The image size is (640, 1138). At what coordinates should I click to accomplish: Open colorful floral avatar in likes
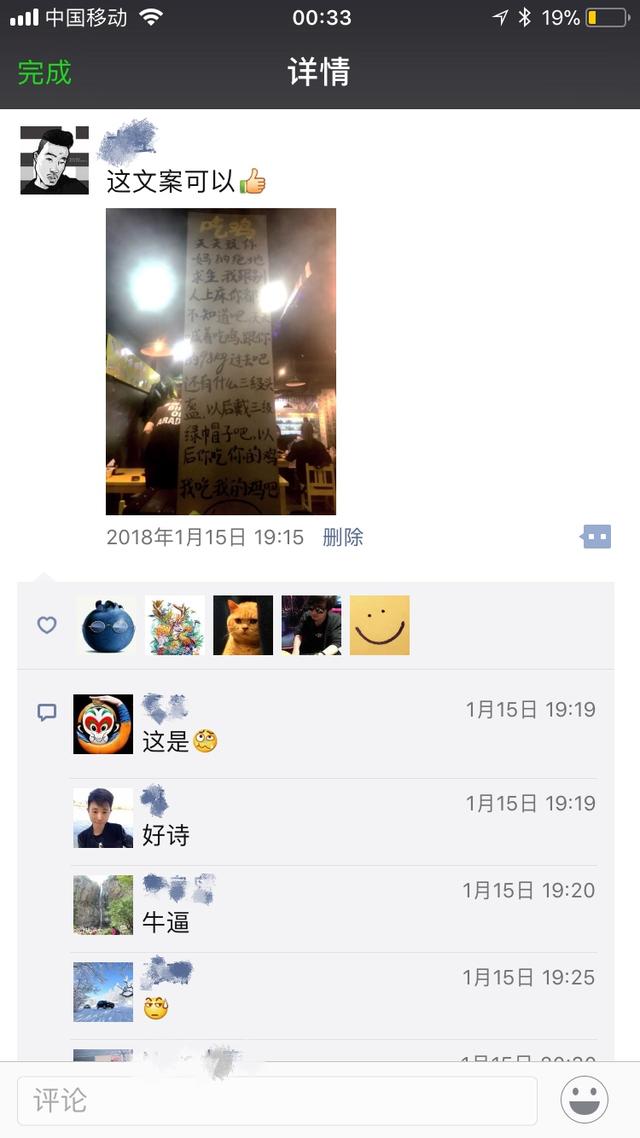point(175,625)
